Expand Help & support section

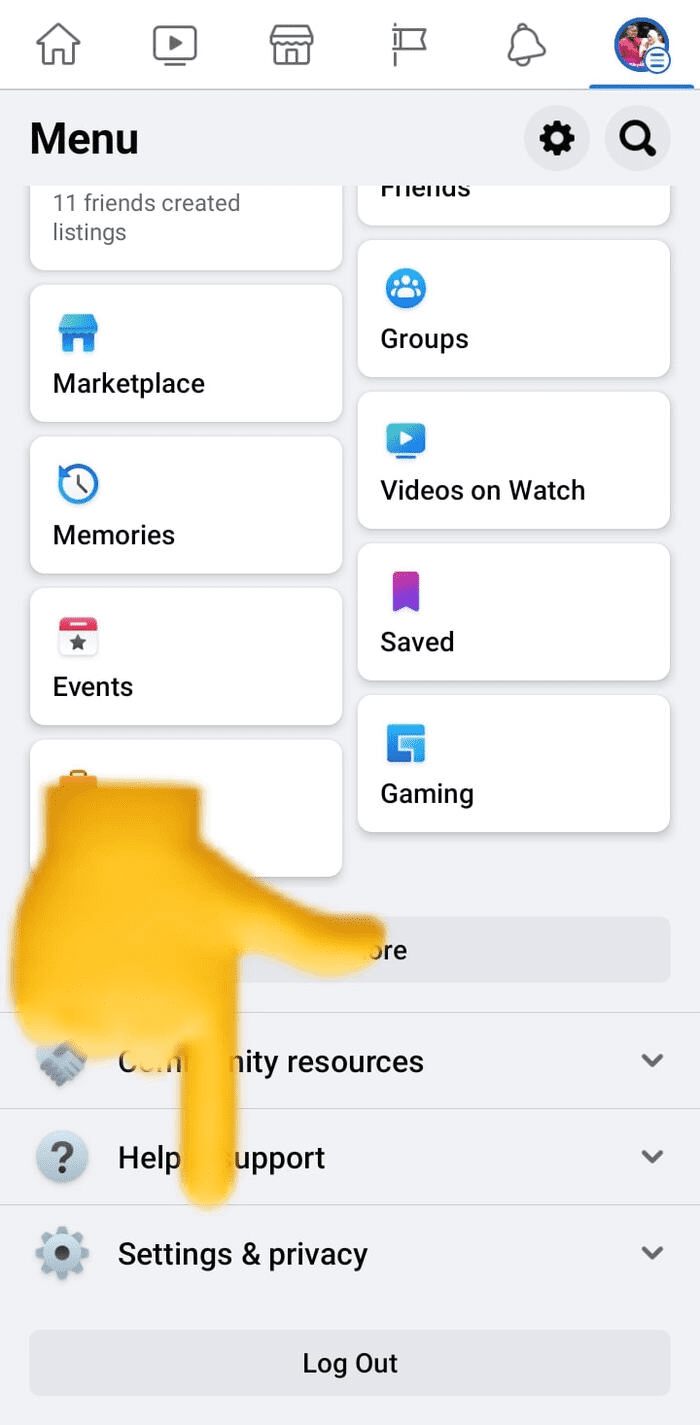click(x=350, y=1157)
